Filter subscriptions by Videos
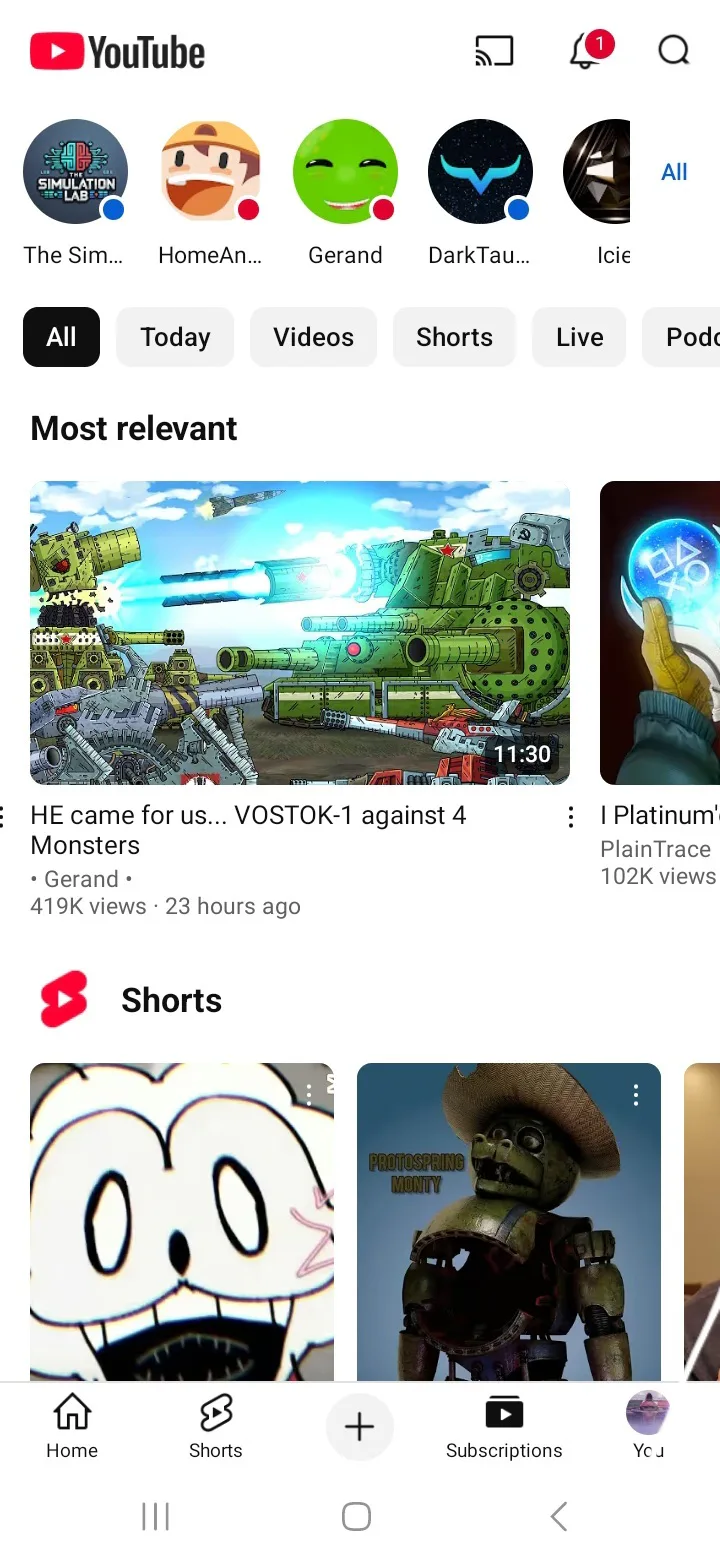 [313, 337]
